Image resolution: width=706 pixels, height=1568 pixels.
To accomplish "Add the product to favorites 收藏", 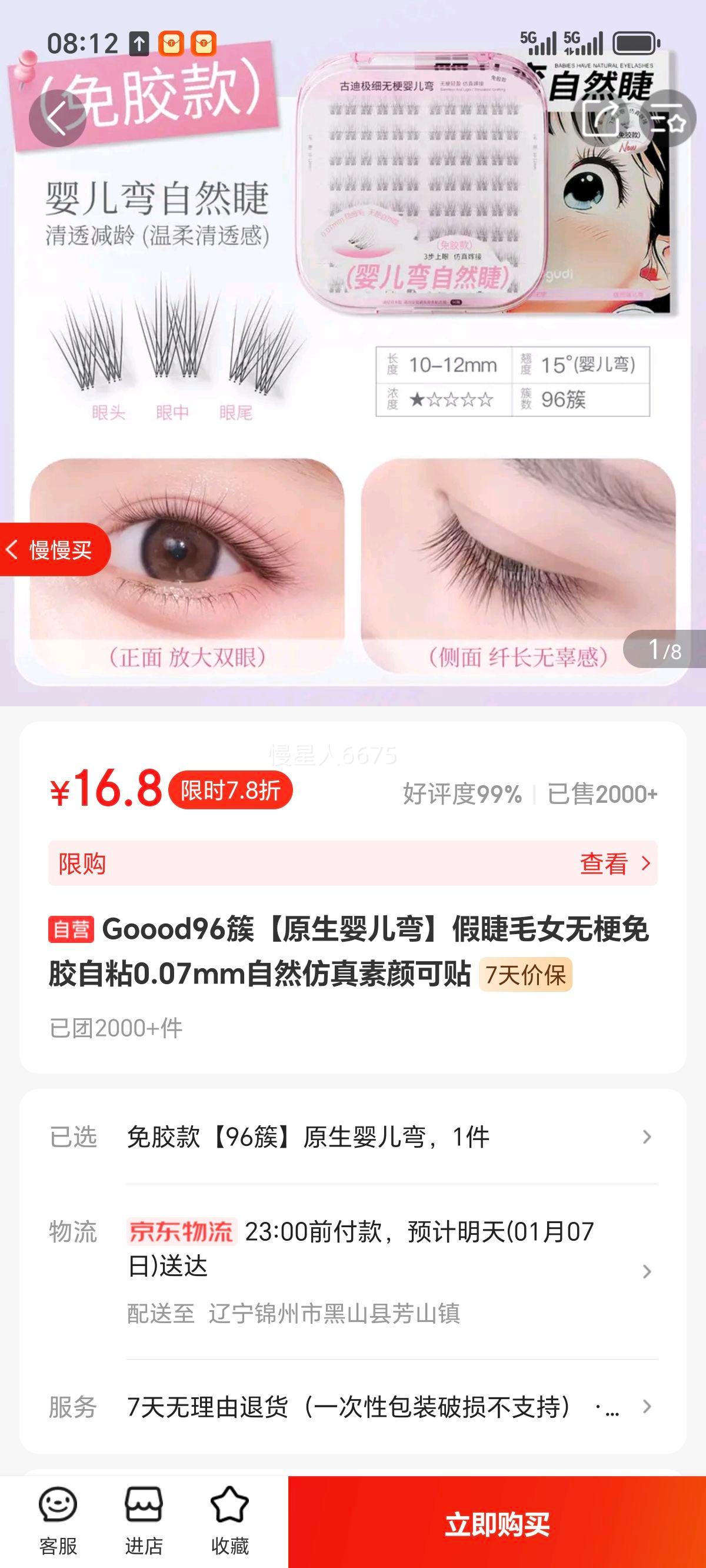I will coord(229,1521).
